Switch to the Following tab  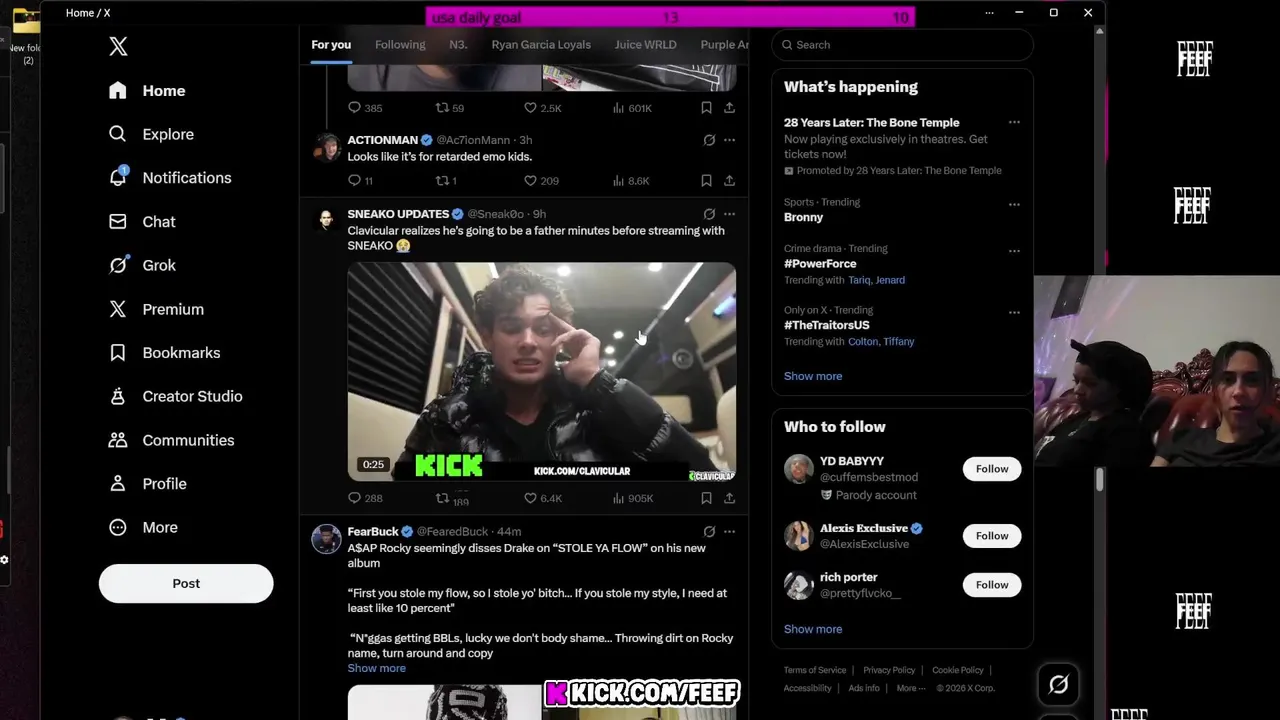[x=400, y=45]
